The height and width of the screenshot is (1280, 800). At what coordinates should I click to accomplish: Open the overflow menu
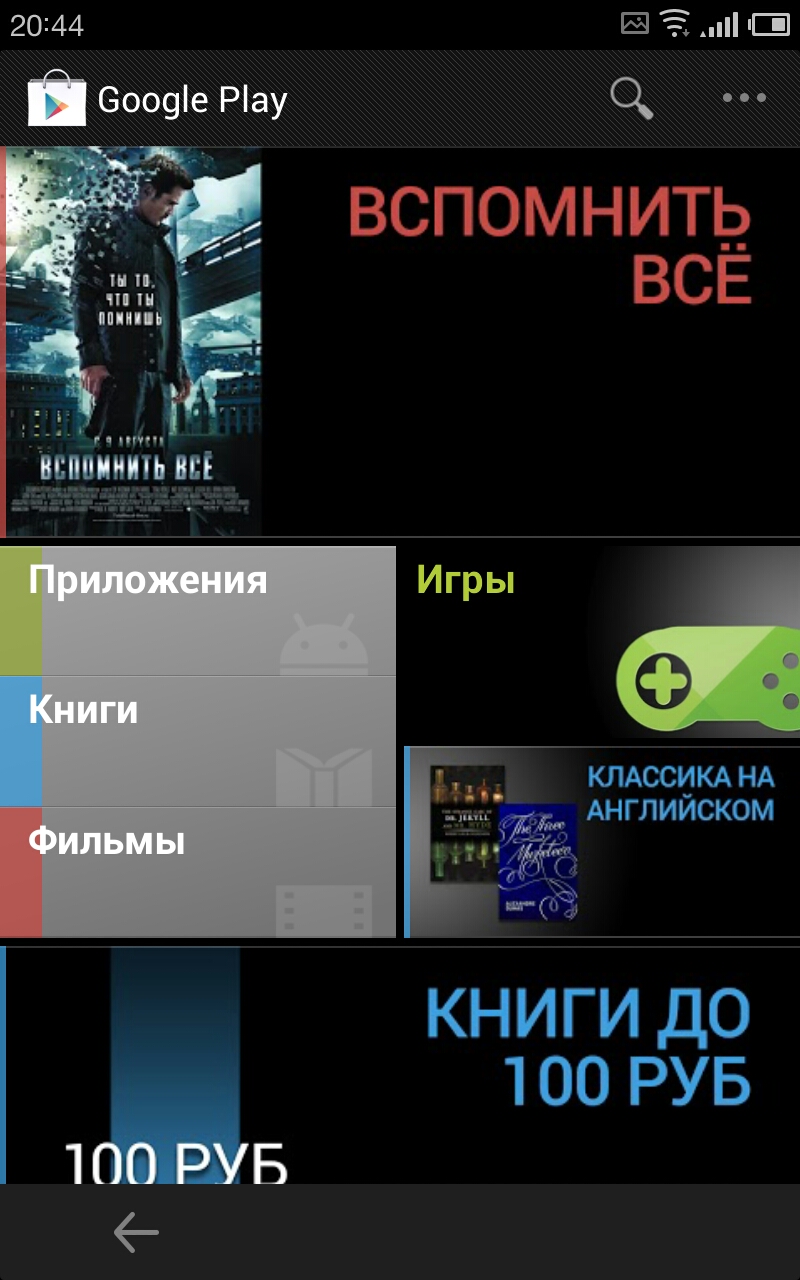coord(744,99)
